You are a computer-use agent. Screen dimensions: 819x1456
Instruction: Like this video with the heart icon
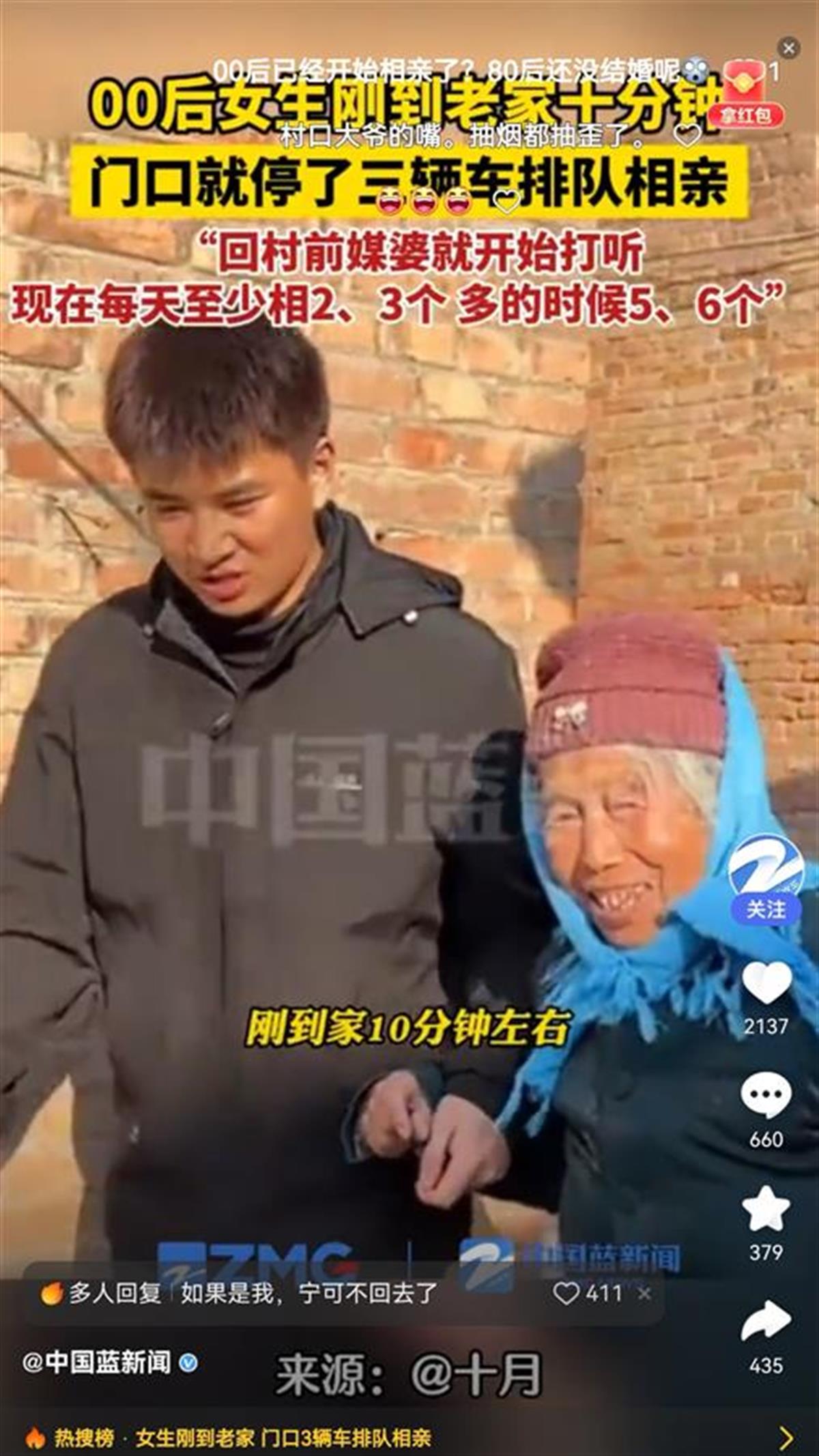click(766, 983)
